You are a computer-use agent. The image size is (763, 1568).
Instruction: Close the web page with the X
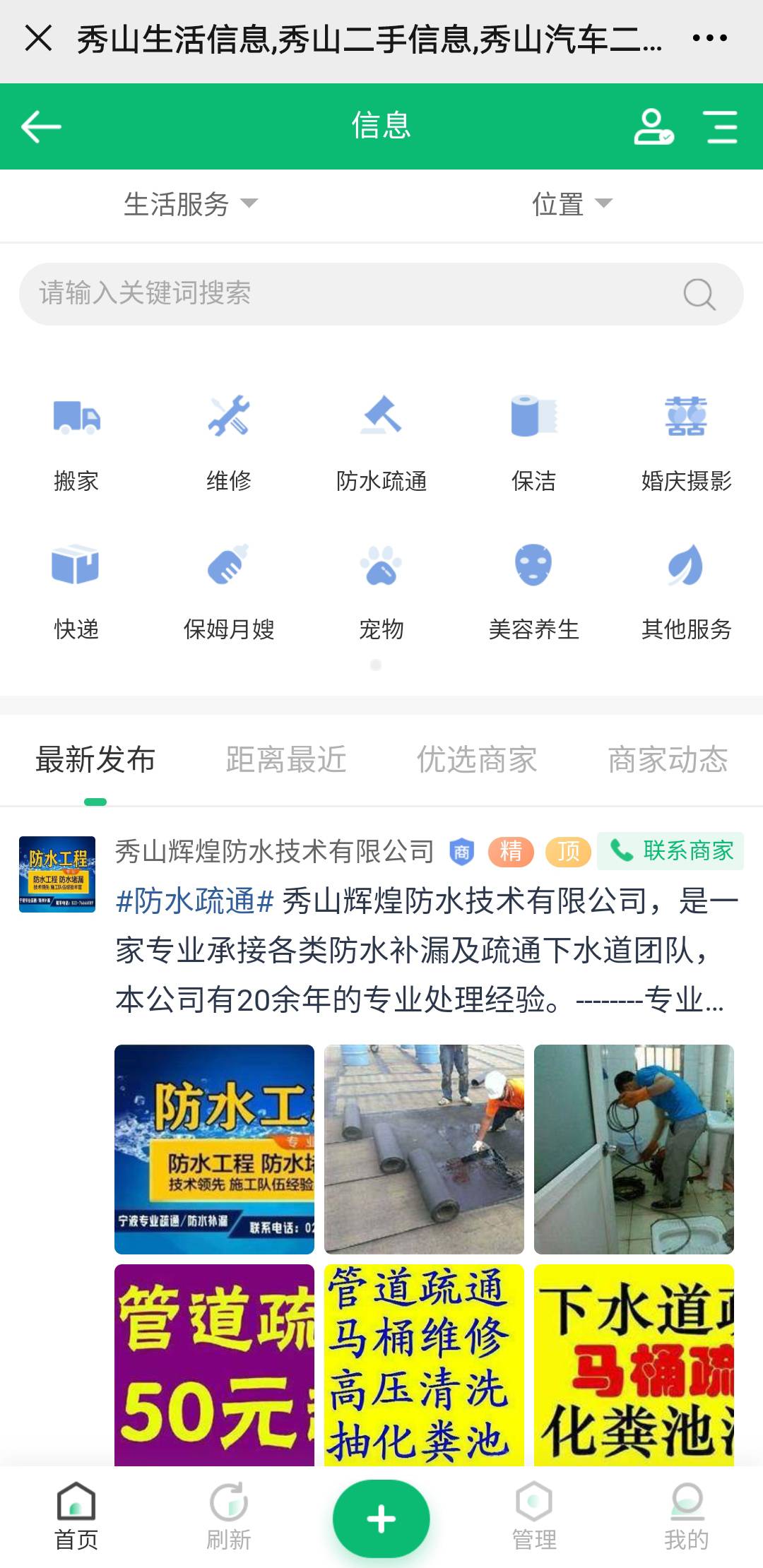tap(38, 38)
